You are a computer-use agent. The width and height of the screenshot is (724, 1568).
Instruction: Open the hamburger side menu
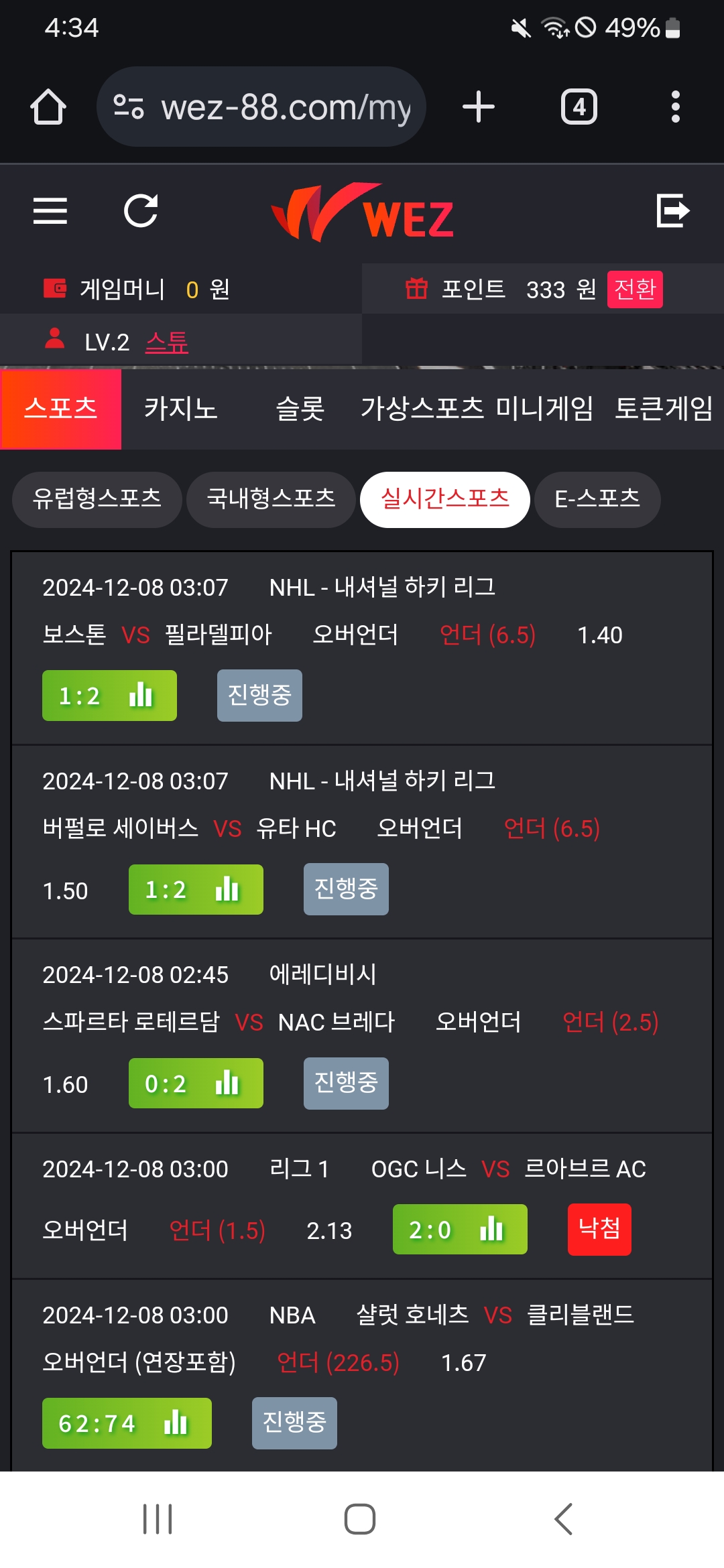(50, 211)
